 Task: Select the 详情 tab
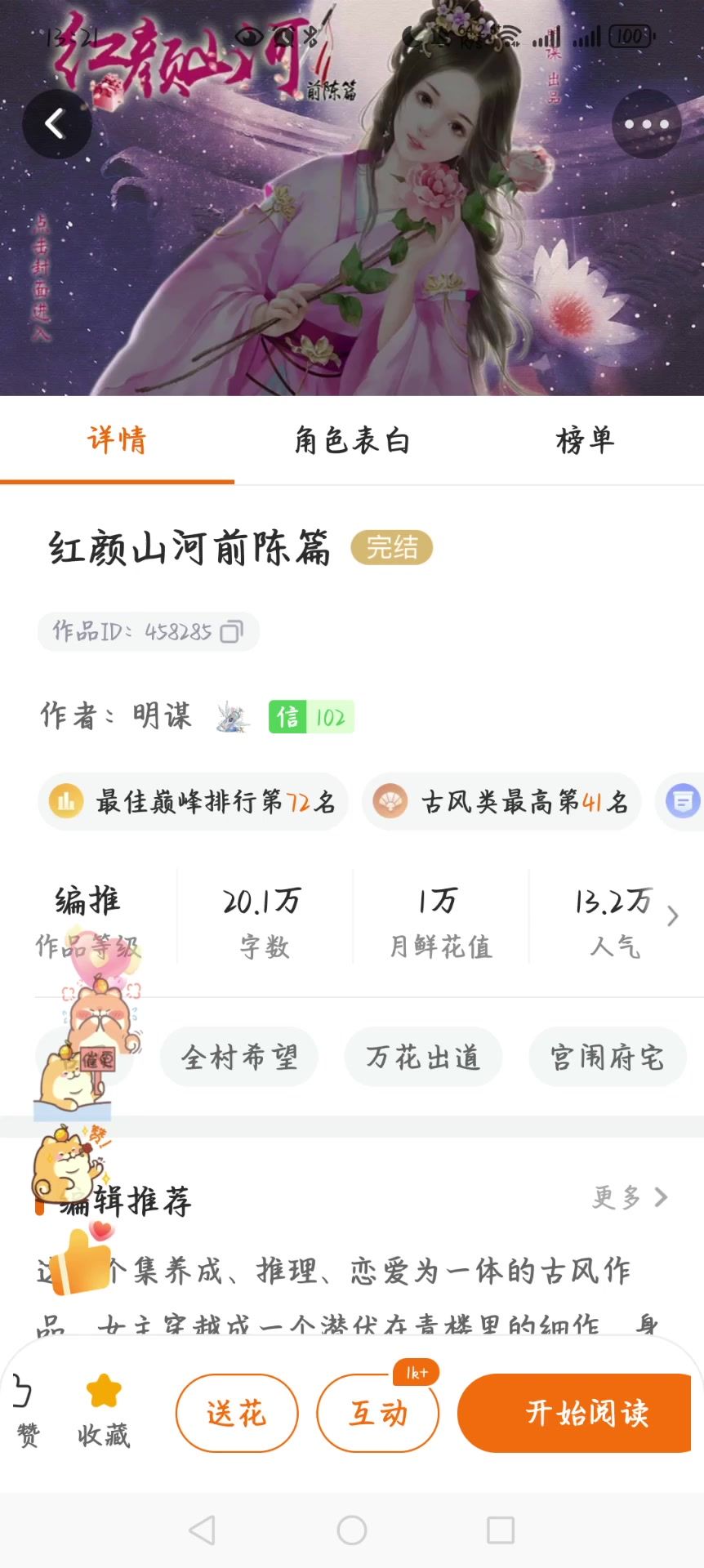click(117, 441)
